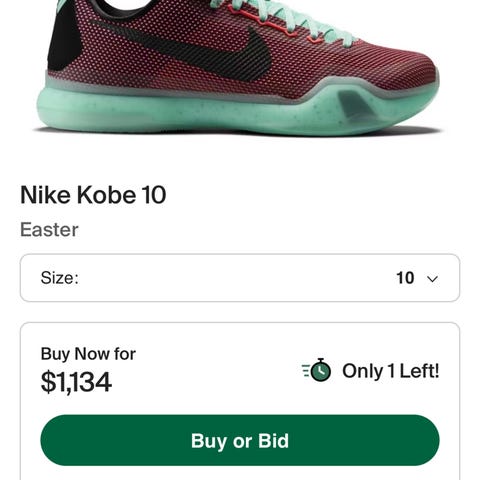Open the Size dropdown showing 10
Image resolution: width=480 pixels, height=480 pixels.
[240, 278]
